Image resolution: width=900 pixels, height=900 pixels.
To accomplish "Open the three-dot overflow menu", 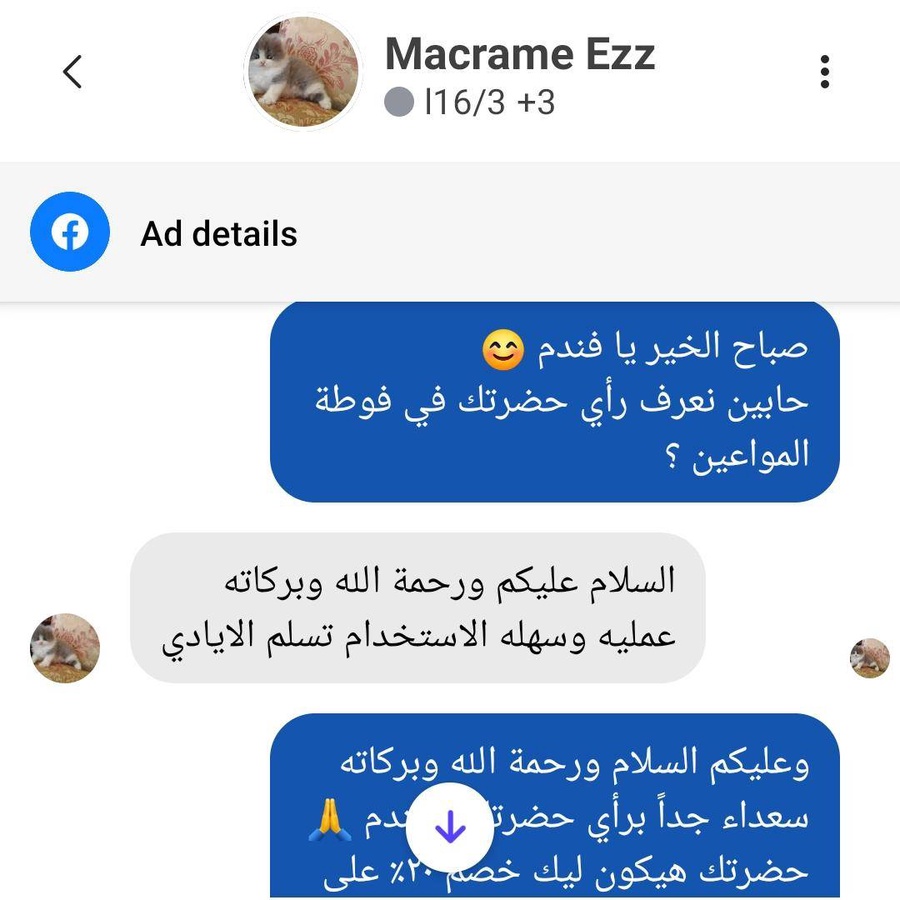I will click(824, 72).
